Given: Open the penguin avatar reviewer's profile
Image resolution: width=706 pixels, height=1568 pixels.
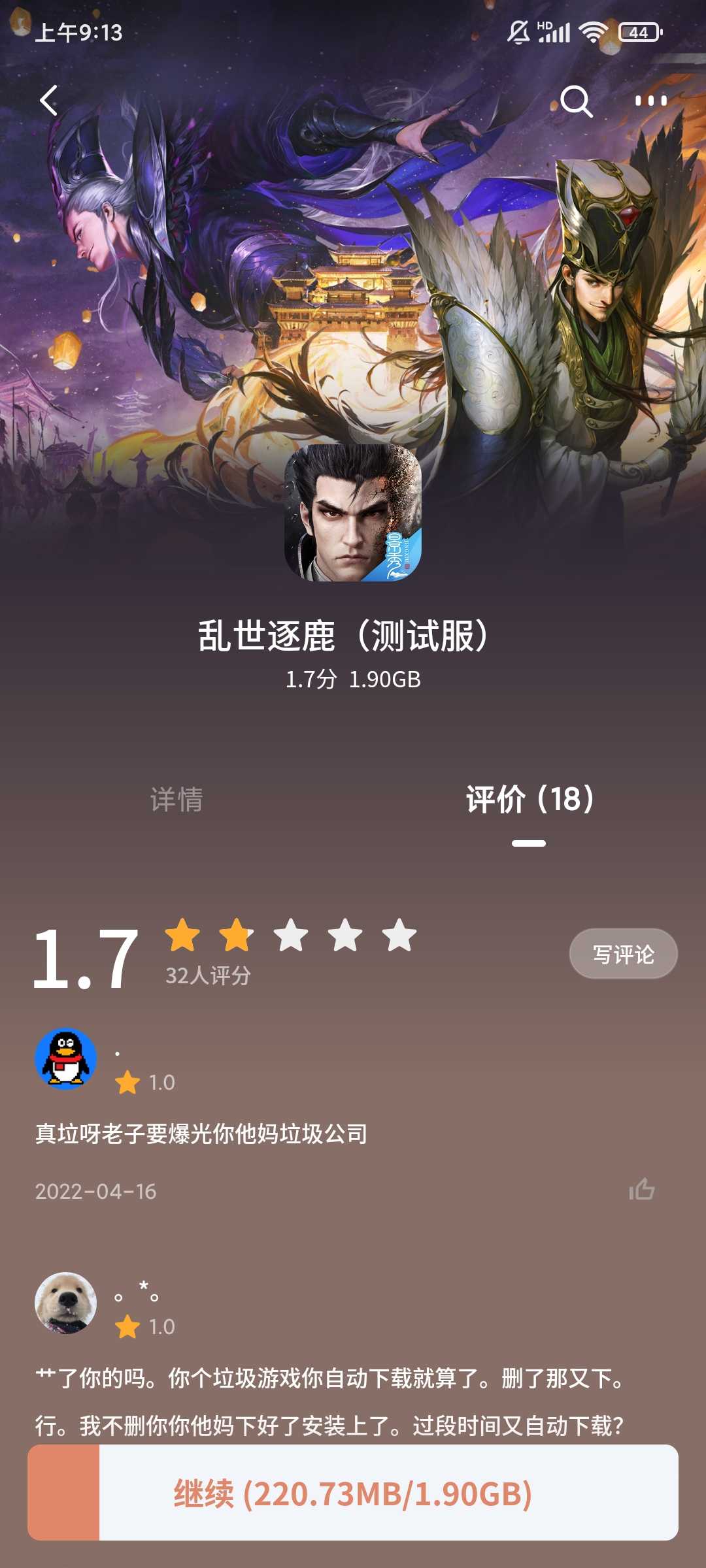Looking at the screenshot, I should coord(66,1059).
